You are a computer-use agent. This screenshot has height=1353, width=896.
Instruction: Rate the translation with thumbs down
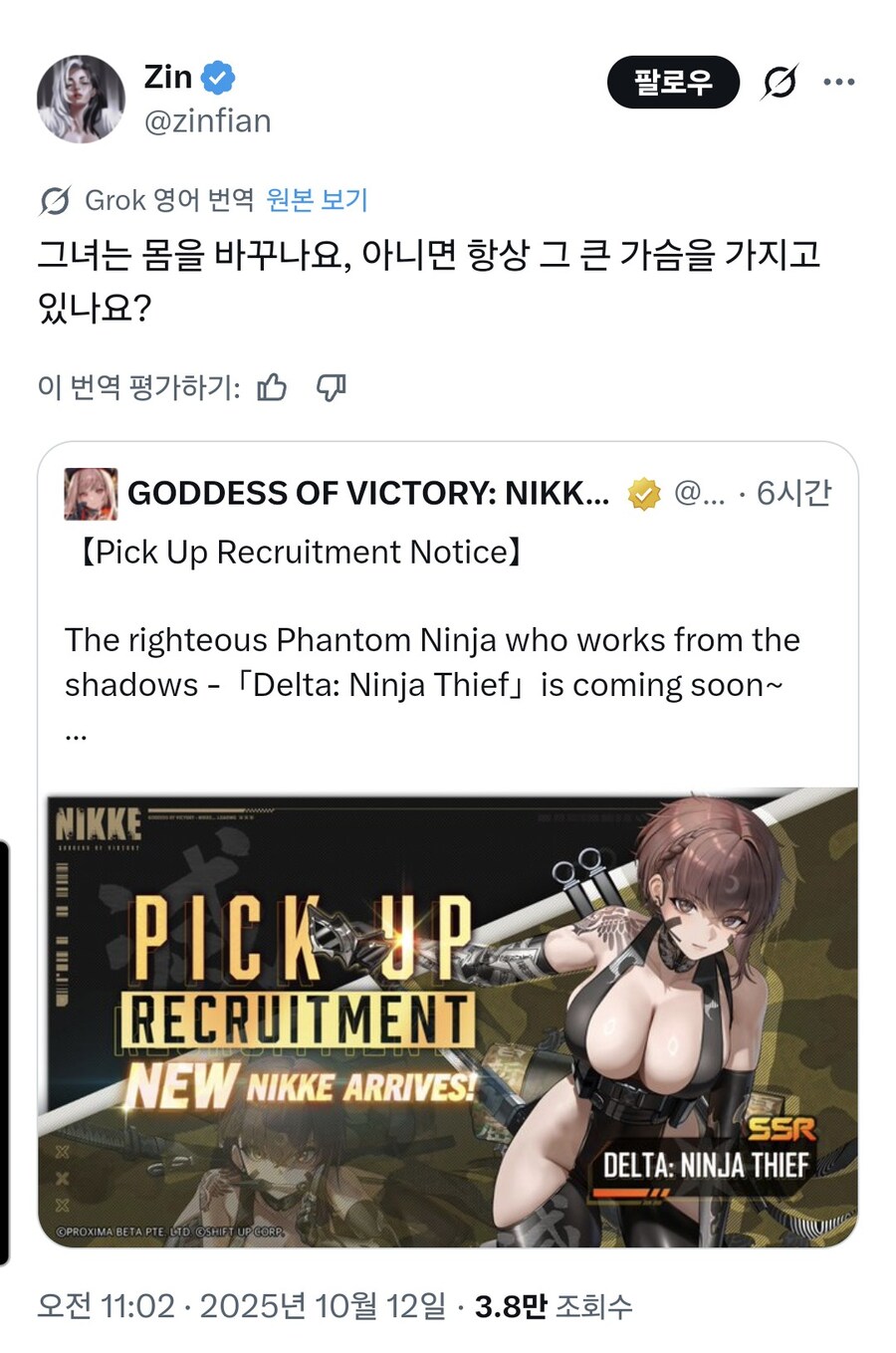(331, 387)
